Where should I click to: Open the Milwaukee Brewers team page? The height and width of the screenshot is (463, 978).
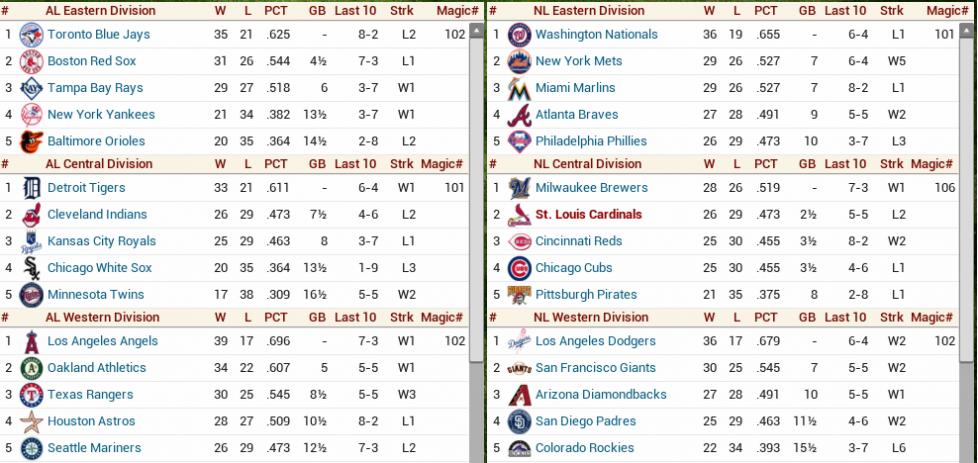(591, 187)
